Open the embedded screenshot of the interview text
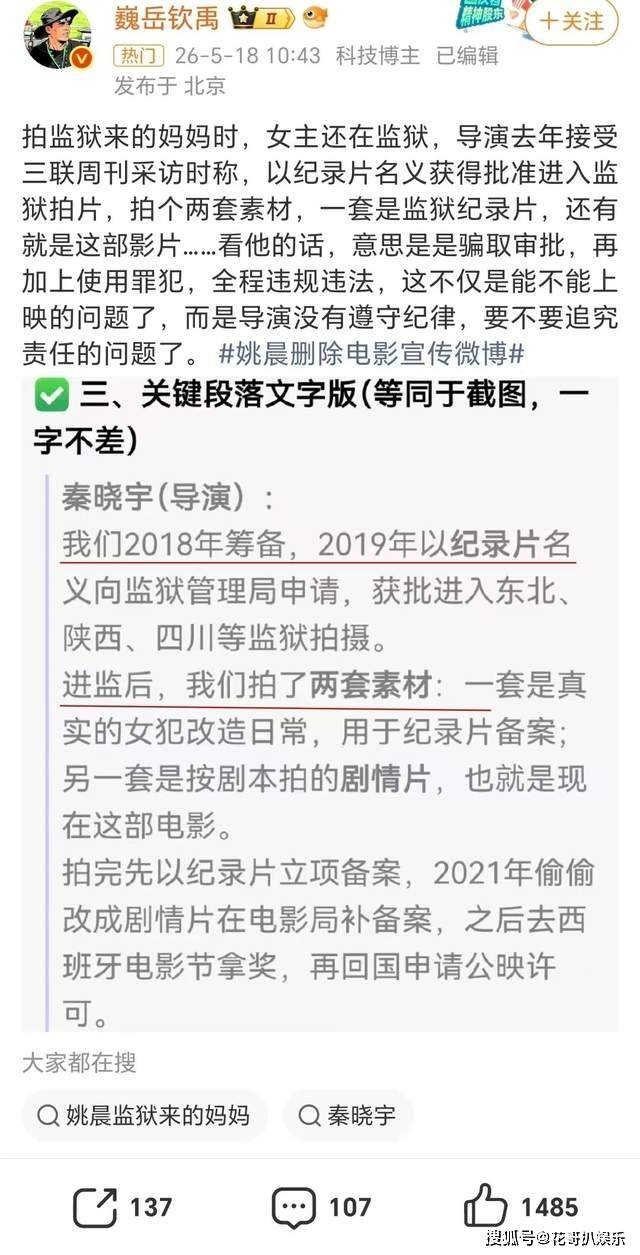Screen dimensions: 640x1255 click(320, 691)
